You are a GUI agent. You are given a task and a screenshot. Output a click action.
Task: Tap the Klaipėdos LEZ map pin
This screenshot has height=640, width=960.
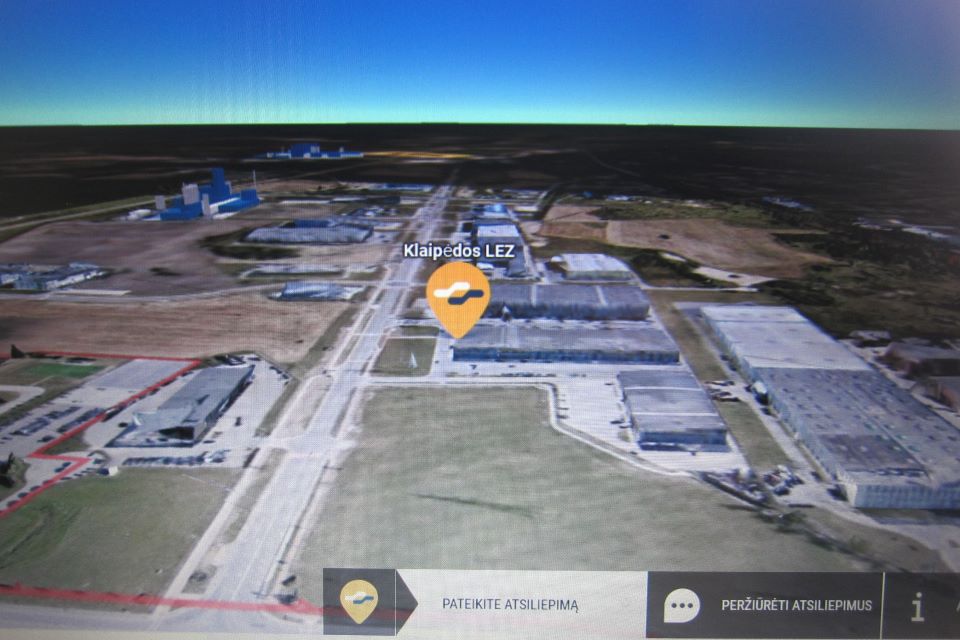pos(458,294)
